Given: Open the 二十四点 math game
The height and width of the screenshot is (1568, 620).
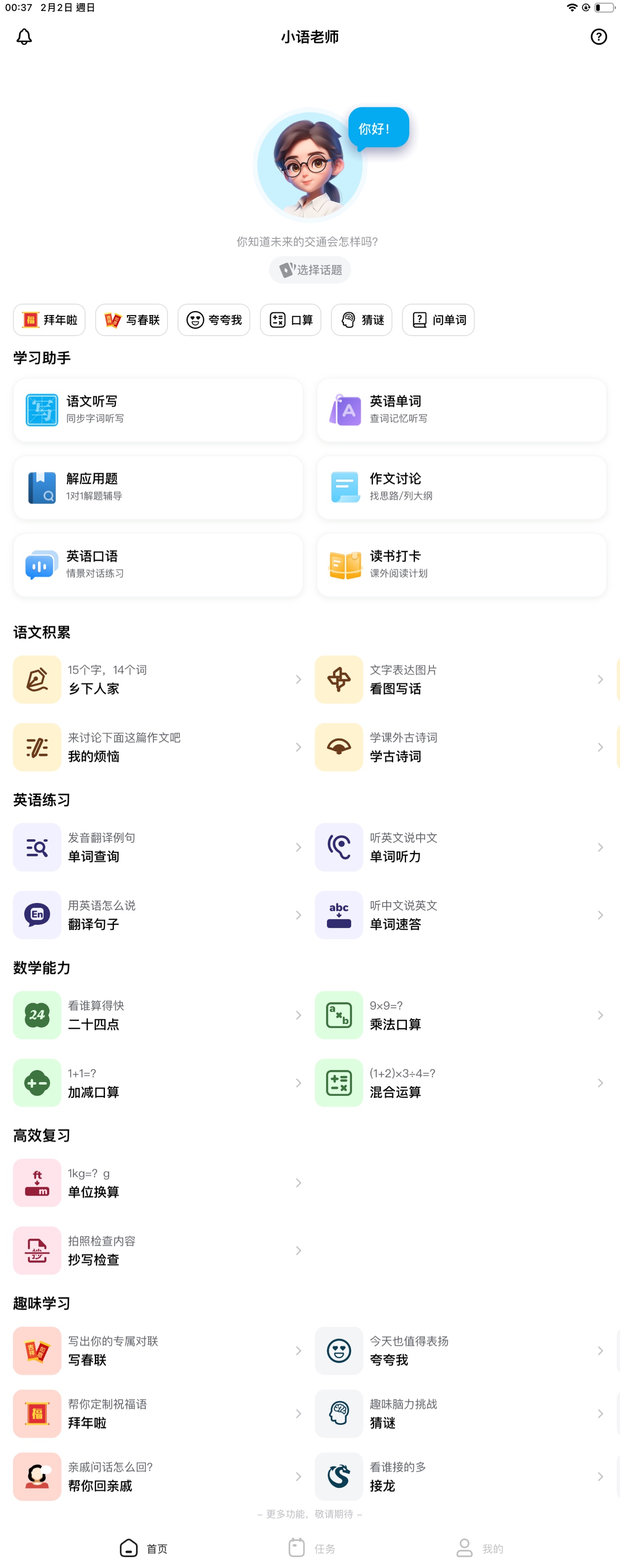Looking at the screenshot, I should [x=158, y=1015].
